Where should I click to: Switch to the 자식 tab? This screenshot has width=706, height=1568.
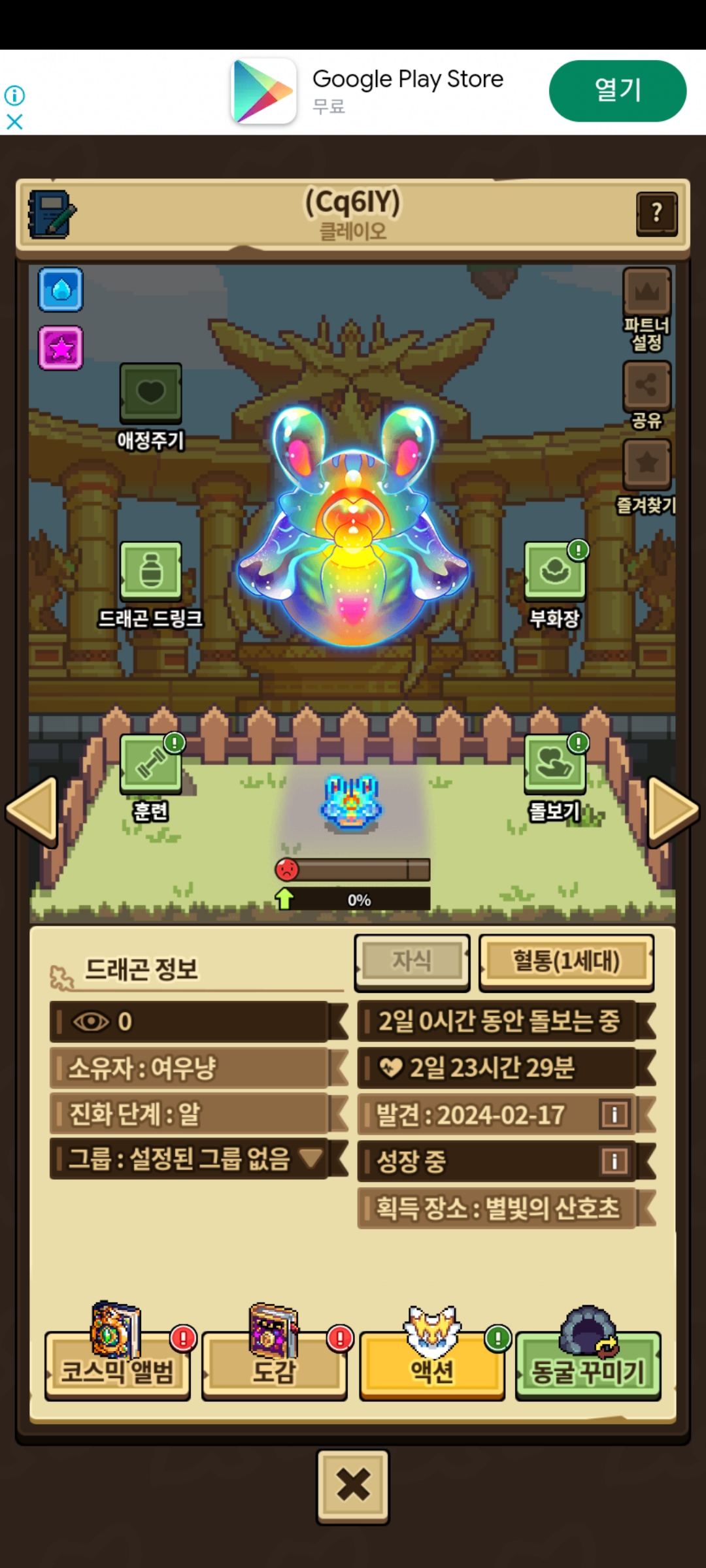point(412,961)
